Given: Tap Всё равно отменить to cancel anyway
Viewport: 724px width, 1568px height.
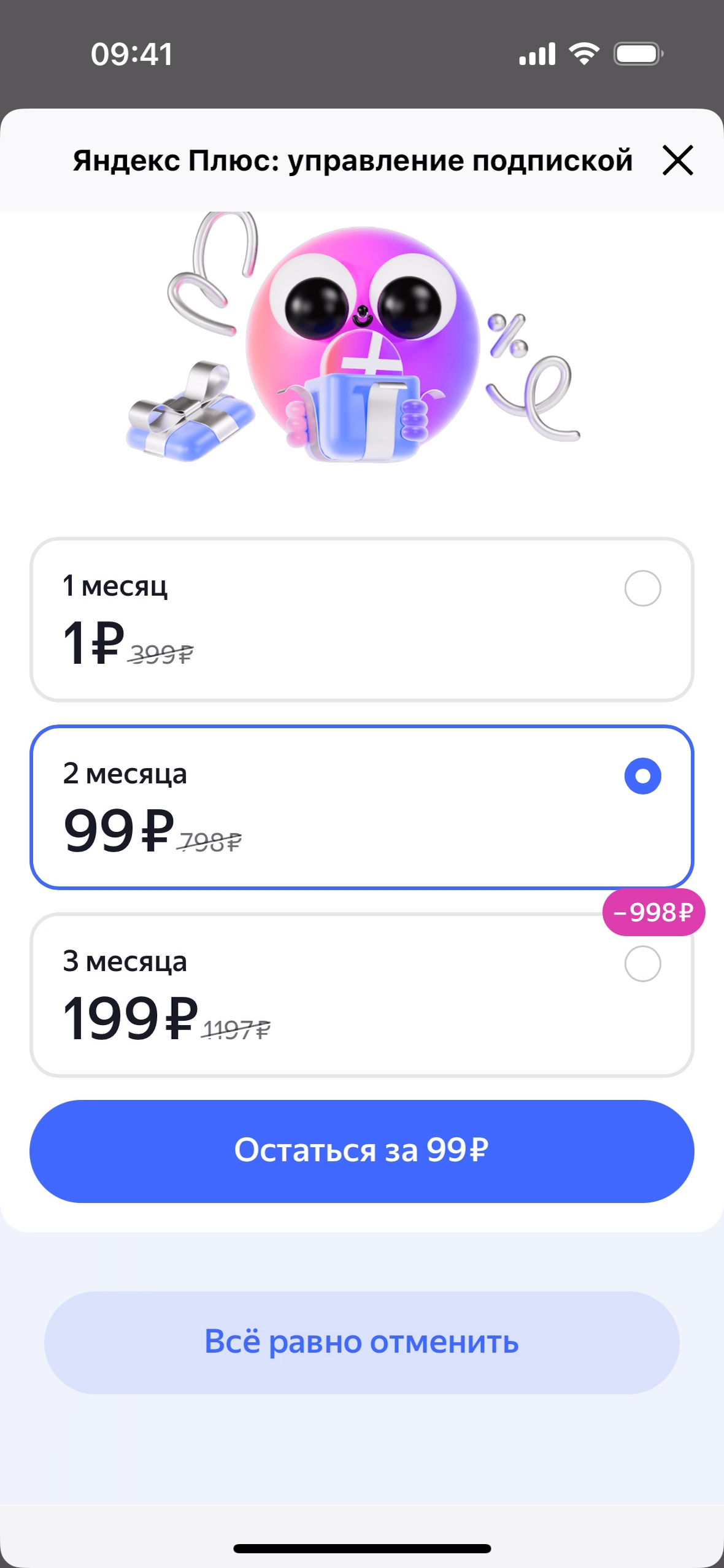Looking at the screenshot, I should [x=361, y=1342].
